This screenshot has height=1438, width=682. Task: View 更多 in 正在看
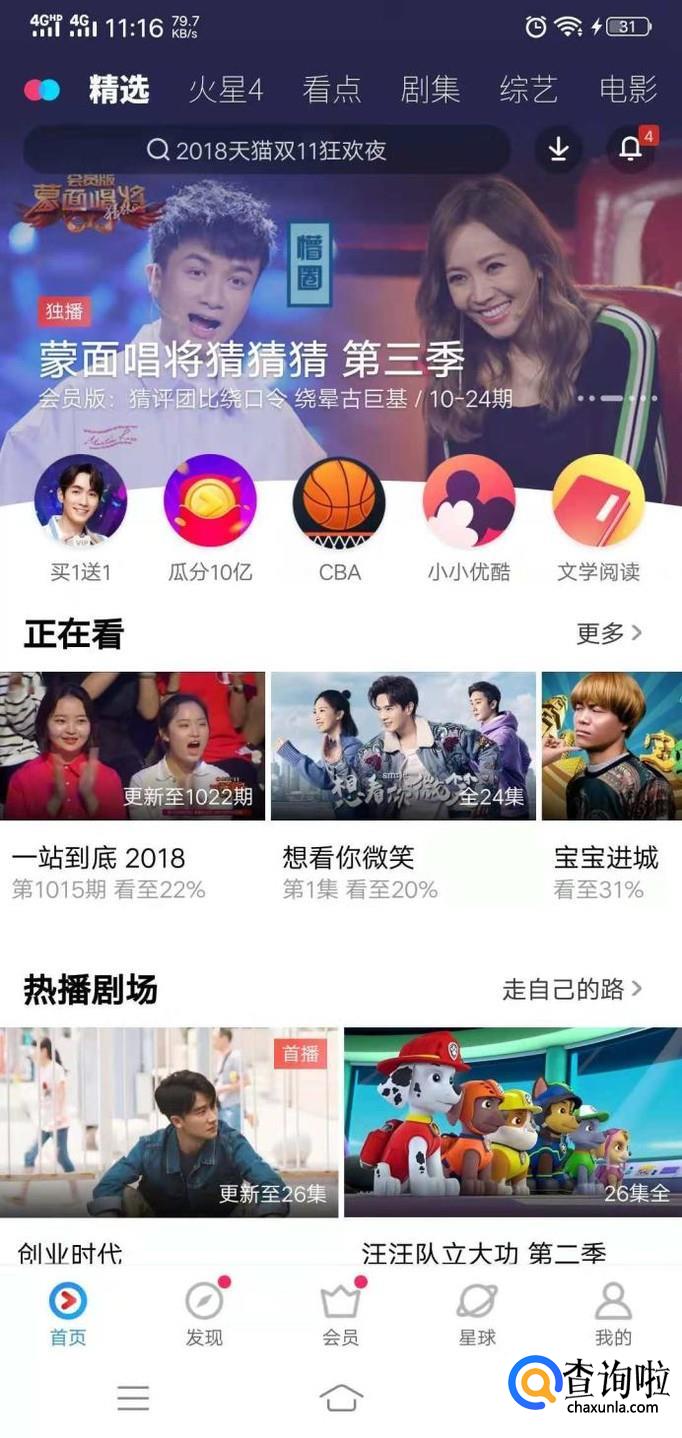point(609,633)
